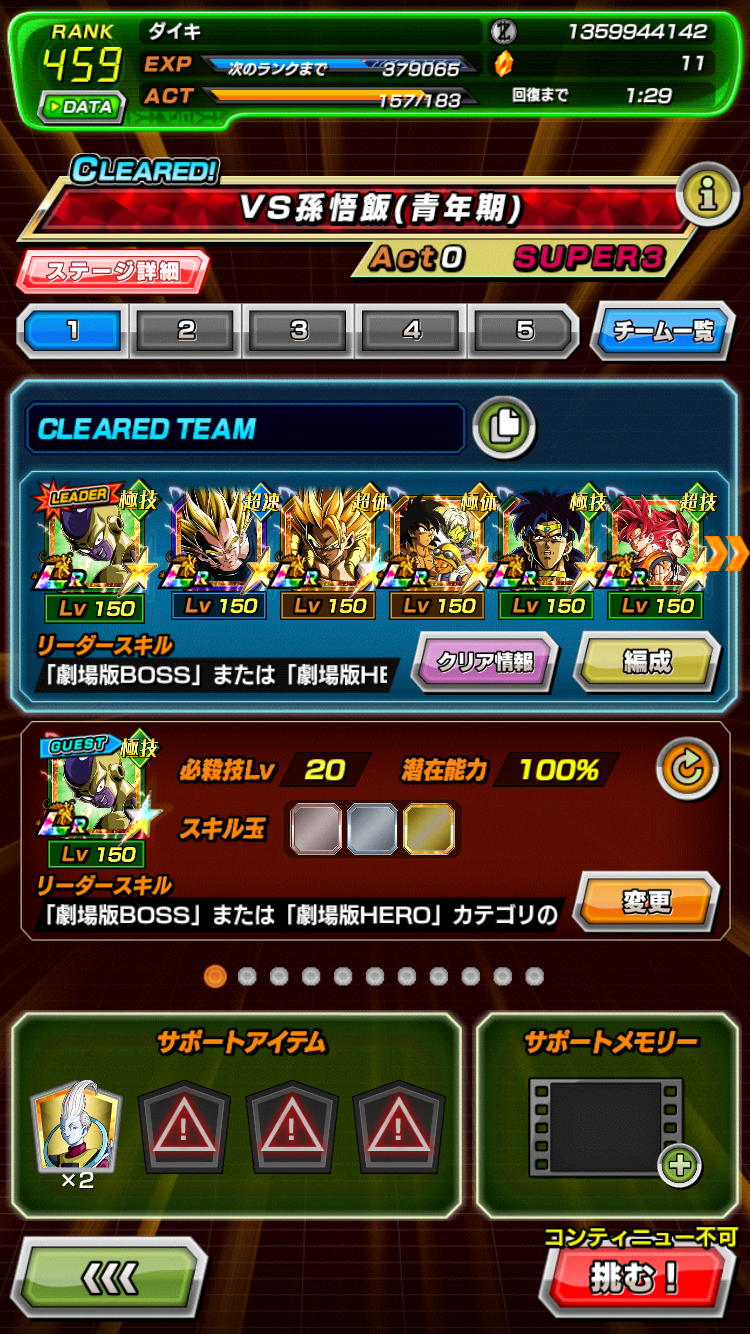Copy the cleared team
The height and width of the screenshot is (1334, 750).
(505, 428)
